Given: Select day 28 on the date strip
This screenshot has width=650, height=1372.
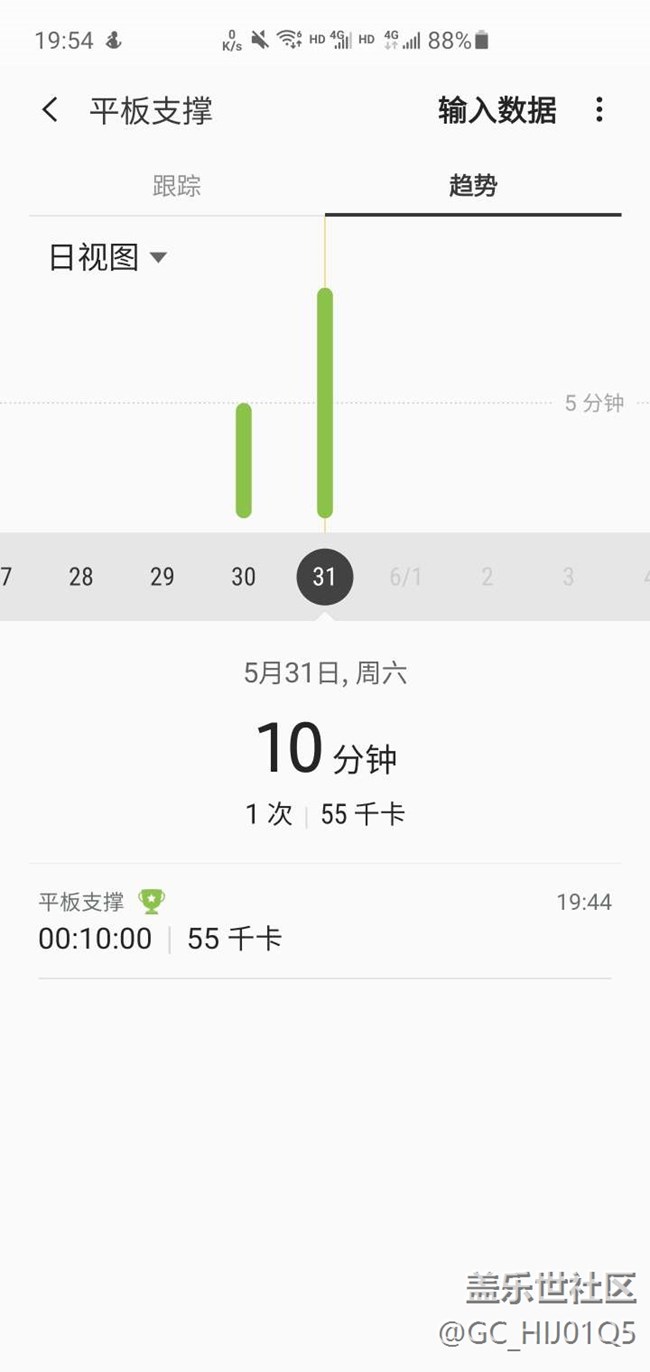Looking at the screenshot, I should 81,577.
